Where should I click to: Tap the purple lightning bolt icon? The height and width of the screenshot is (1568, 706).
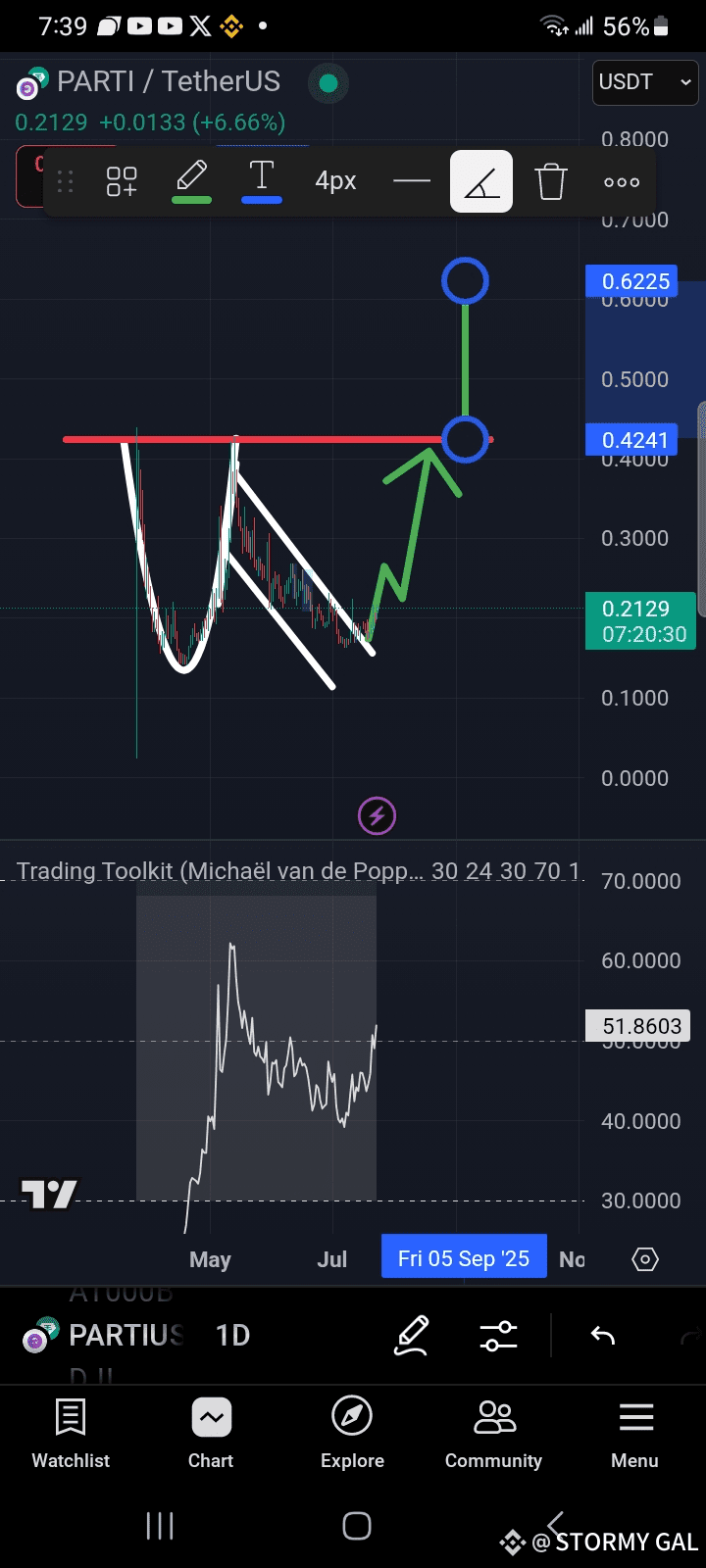click(x=377, y=815)
